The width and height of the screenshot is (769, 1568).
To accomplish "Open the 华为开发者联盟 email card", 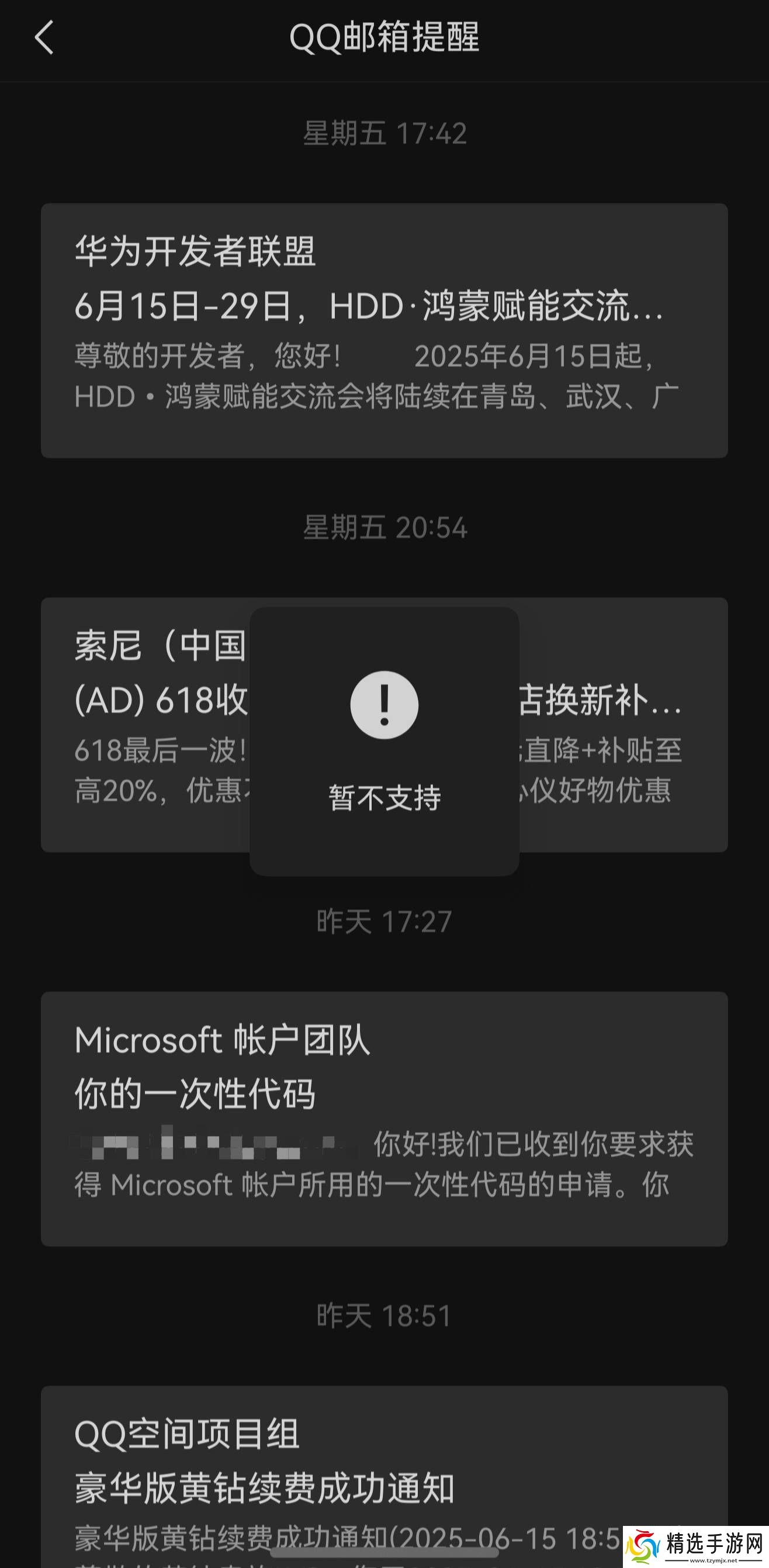I will tap(384, 330).
